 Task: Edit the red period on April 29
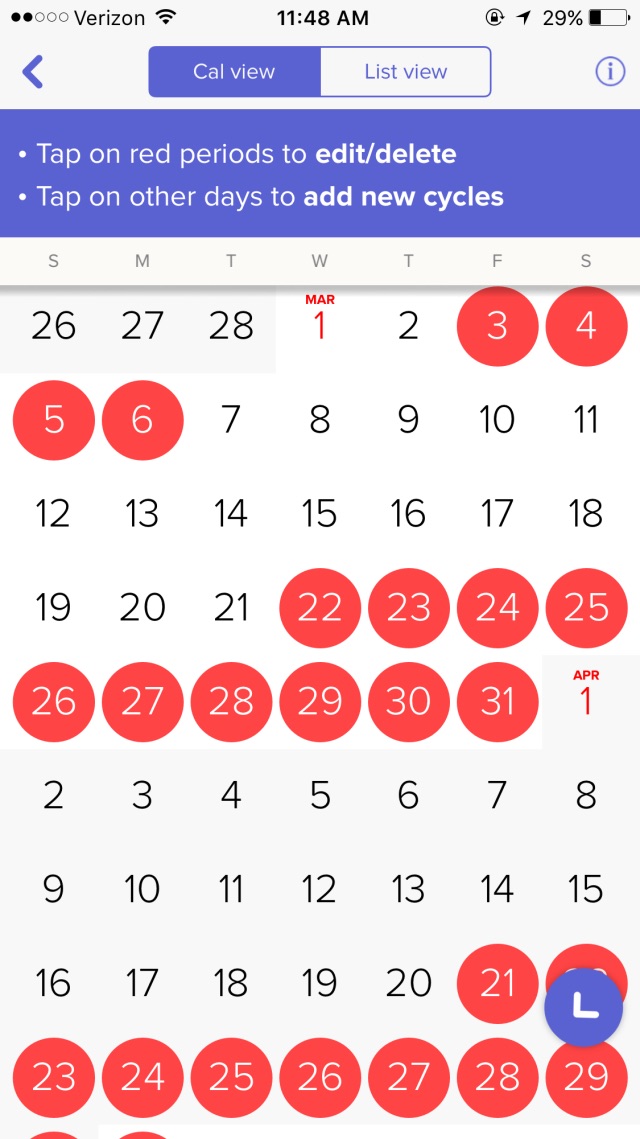586,1078
